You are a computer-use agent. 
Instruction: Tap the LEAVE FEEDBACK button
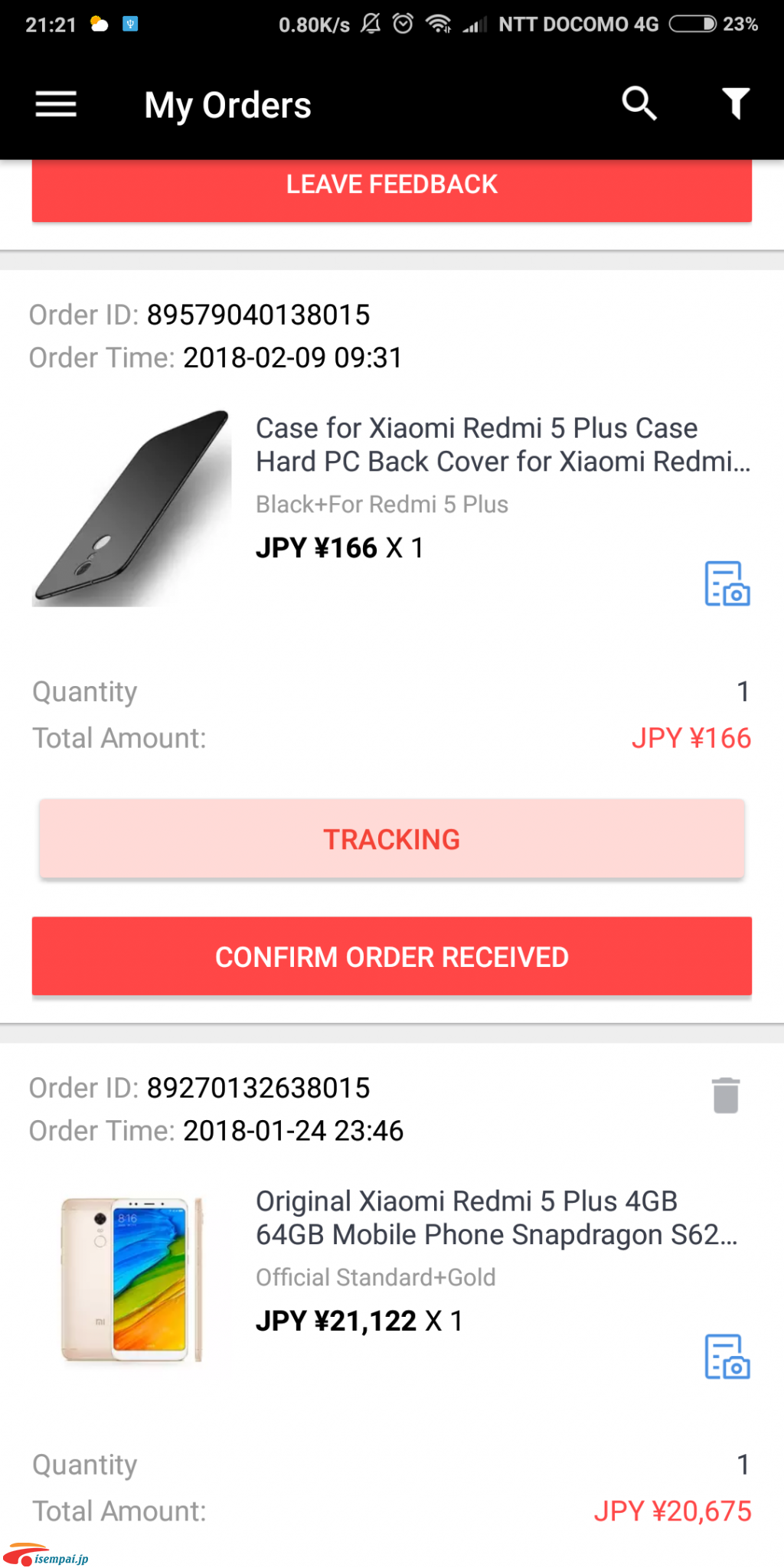click(391, 188)
